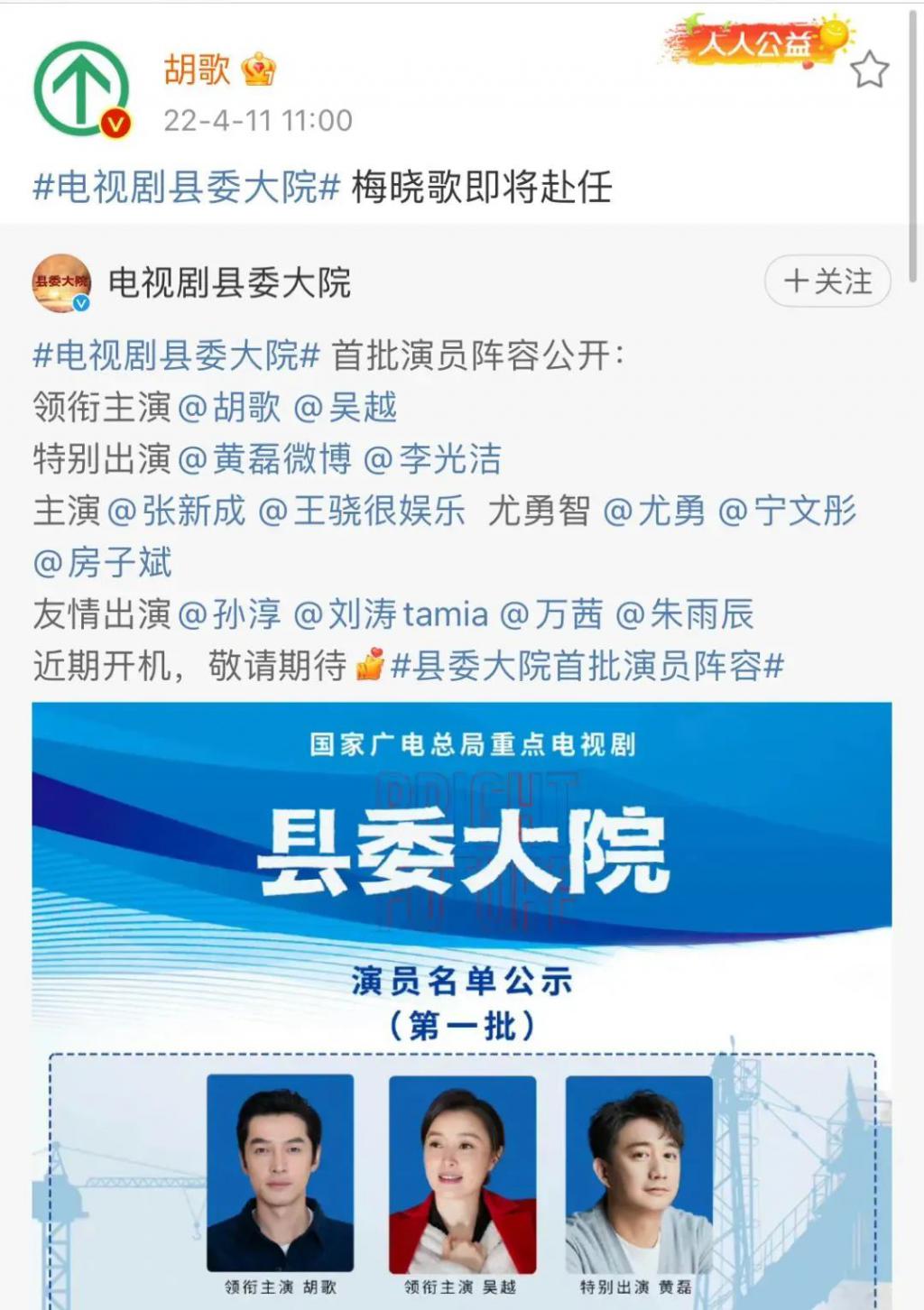Open the @尤勇 mention

pyautogui.click(x=654, y=511)
